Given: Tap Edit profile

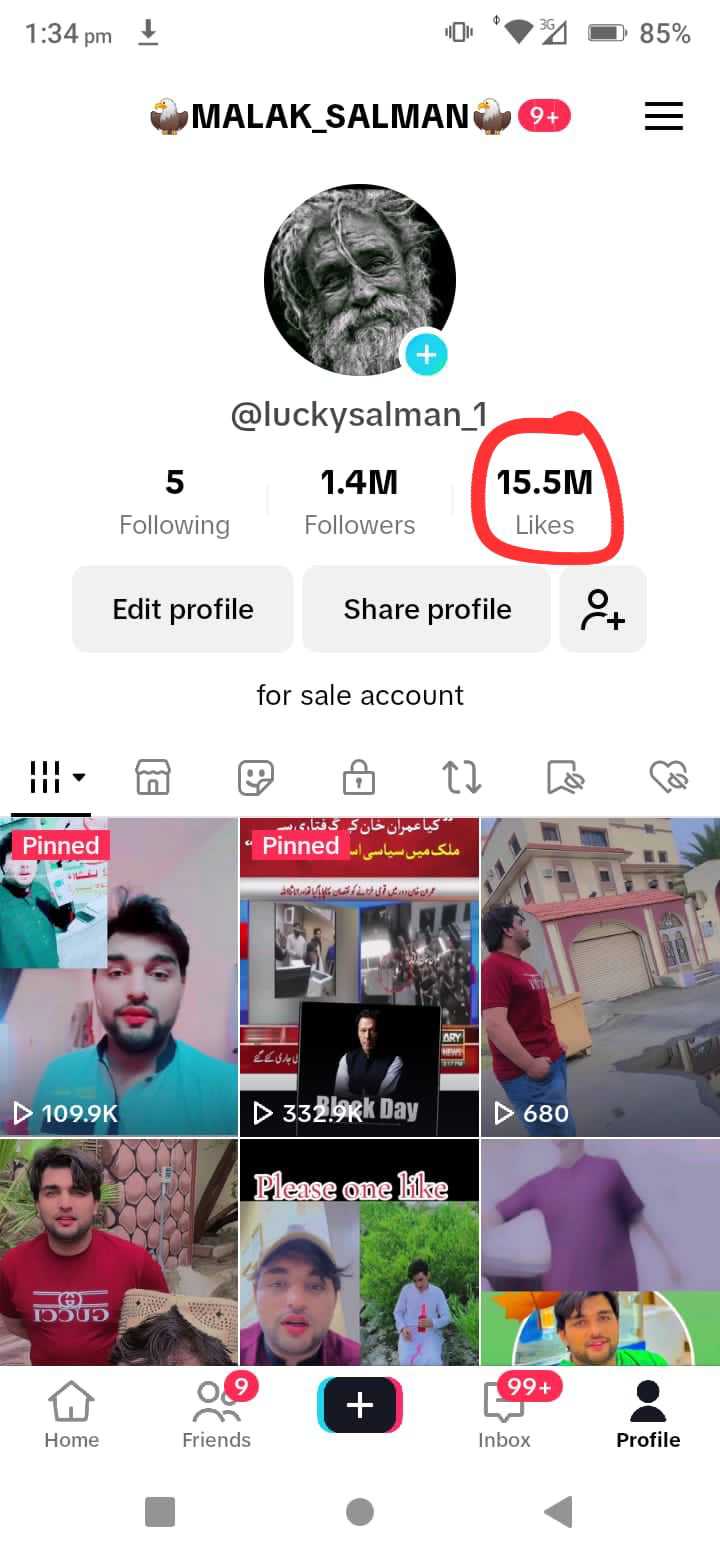Looking at the screenshot, I should click(x=183, y=609).
